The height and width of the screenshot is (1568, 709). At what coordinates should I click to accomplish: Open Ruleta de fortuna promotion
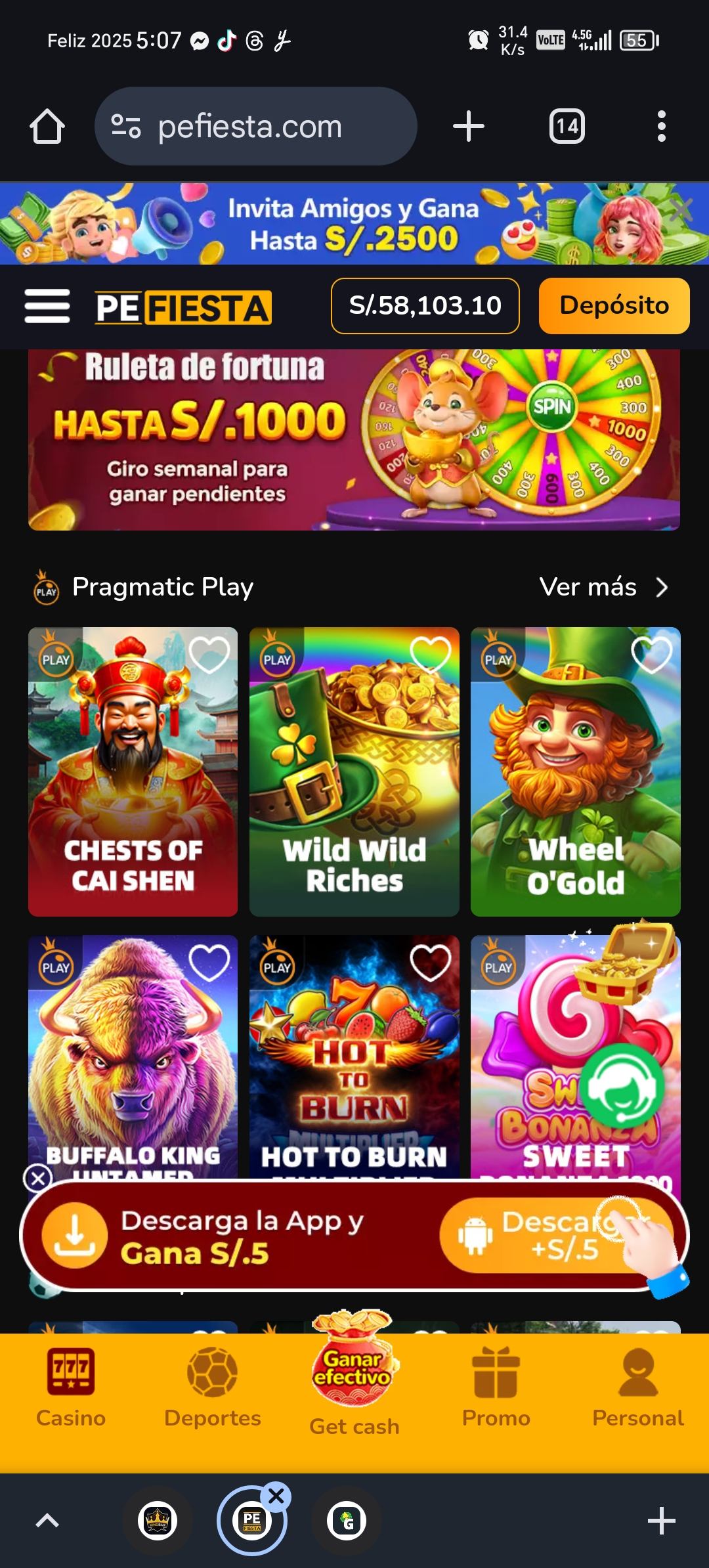tap(354, 440)
